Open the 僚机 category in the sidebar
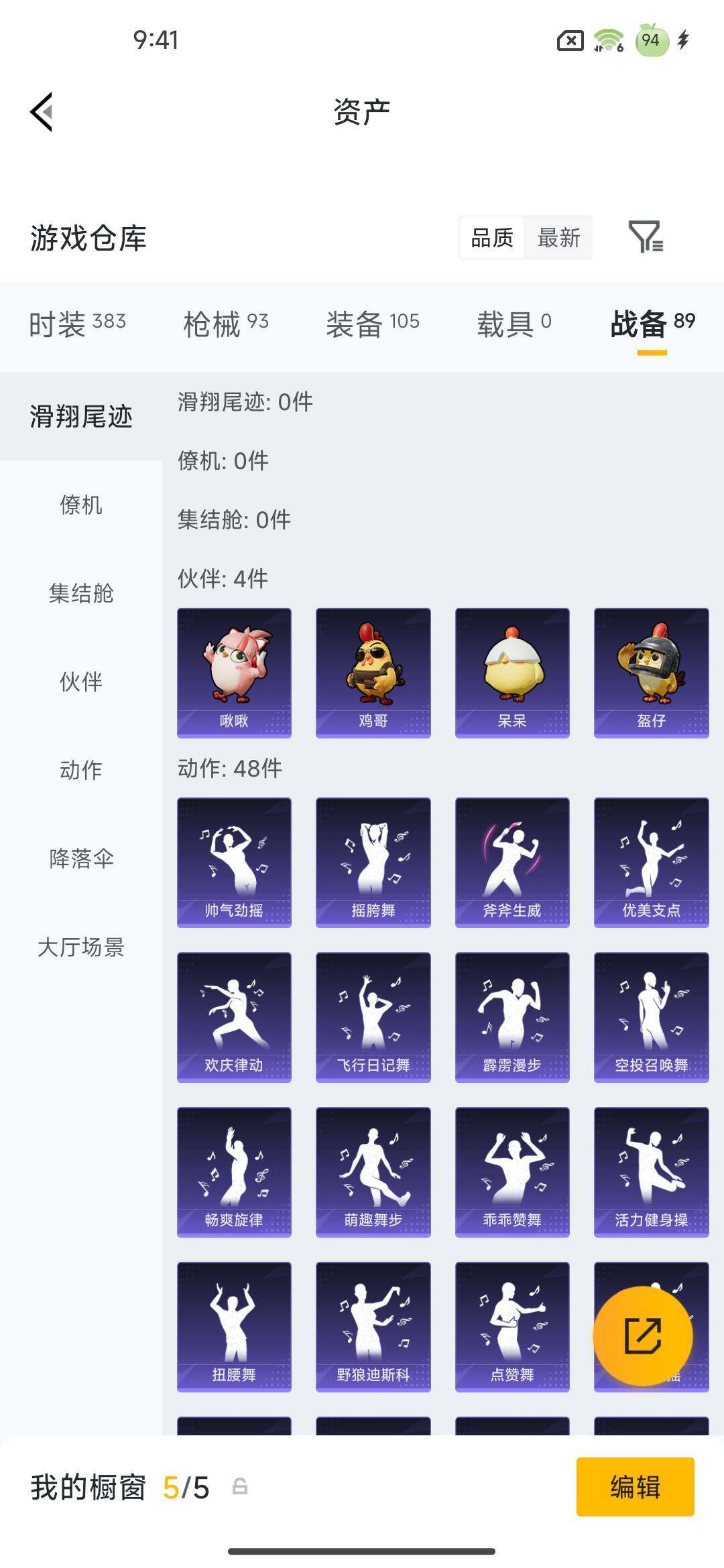 pyautogui.click(x=80, y=506)
